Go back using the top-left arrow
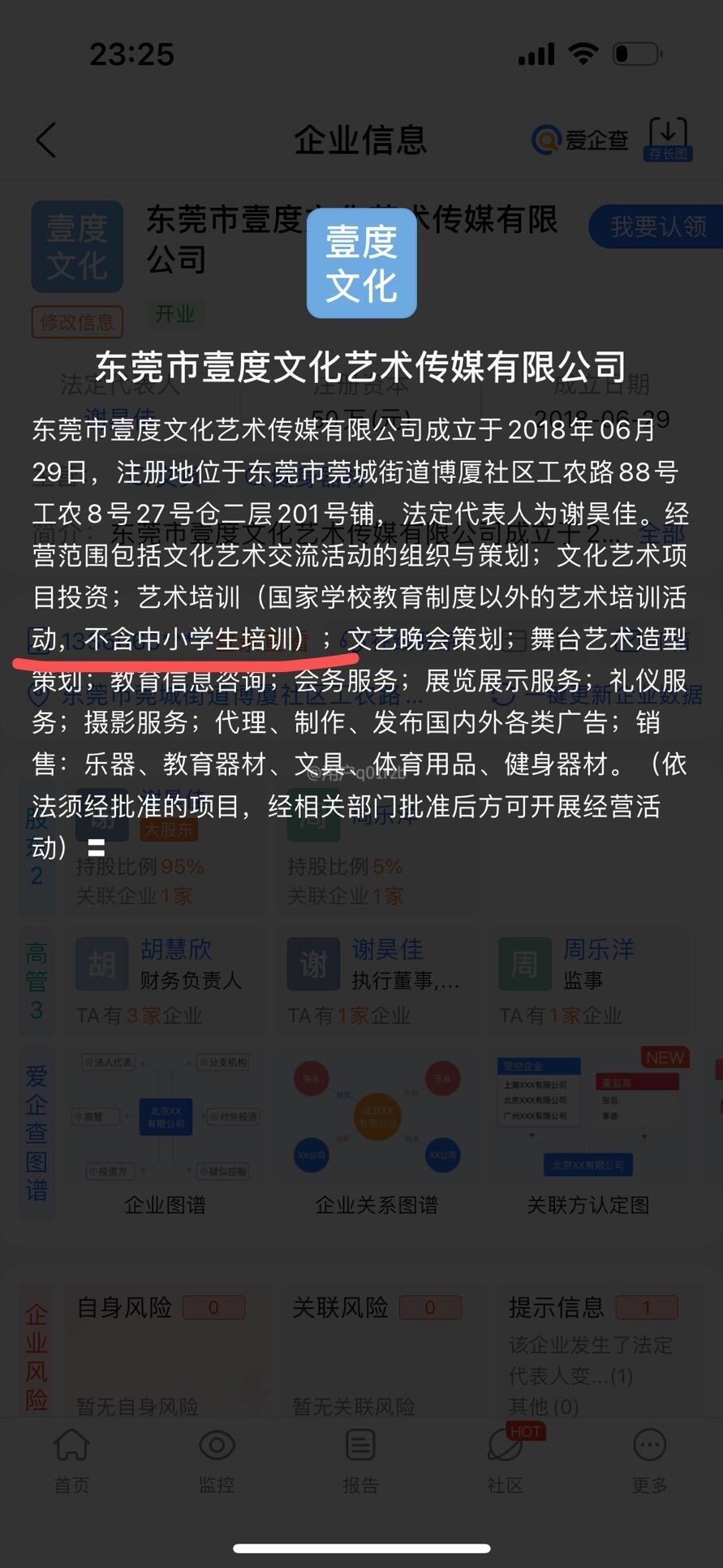723x1568 pixels. 47,140
